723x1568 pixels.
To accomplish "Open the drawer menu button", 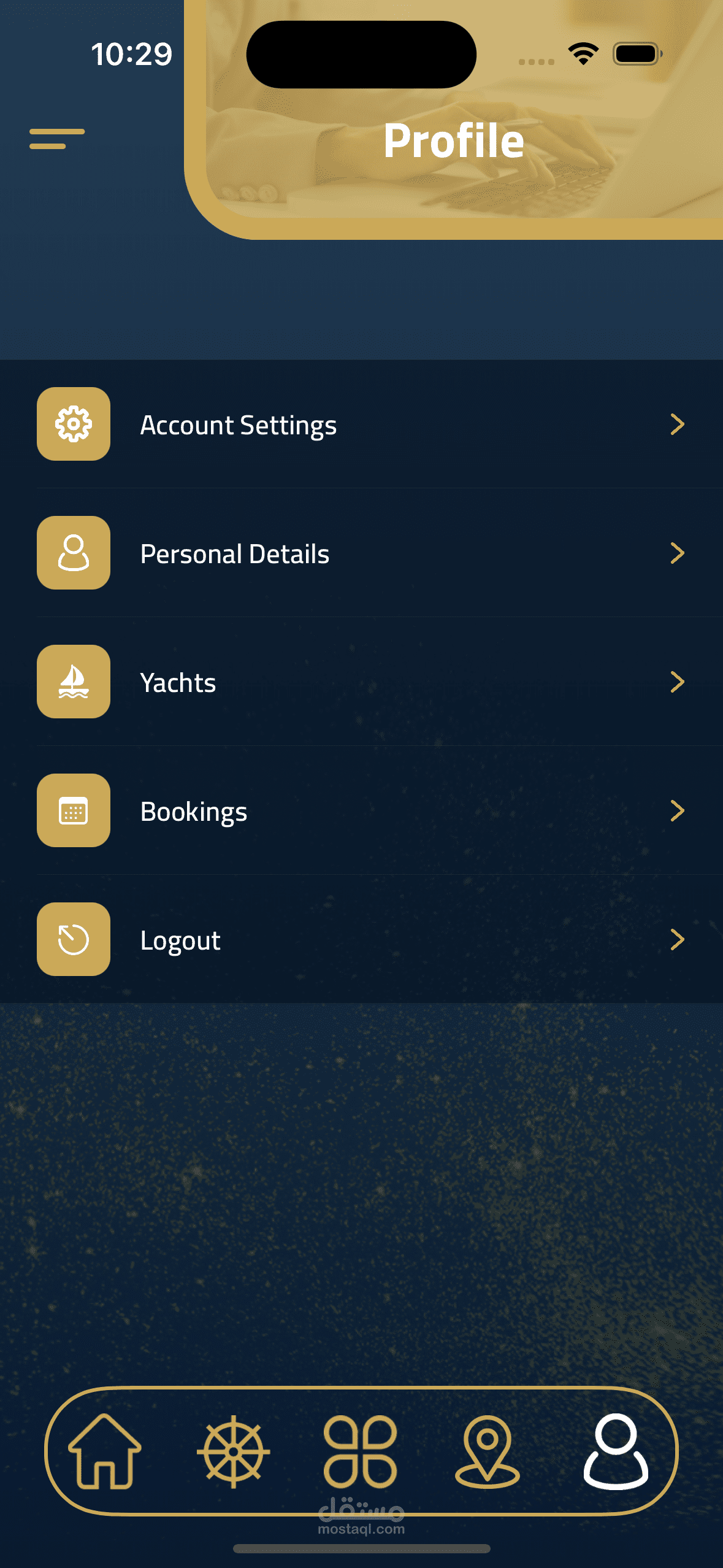I will pos(57,139).
